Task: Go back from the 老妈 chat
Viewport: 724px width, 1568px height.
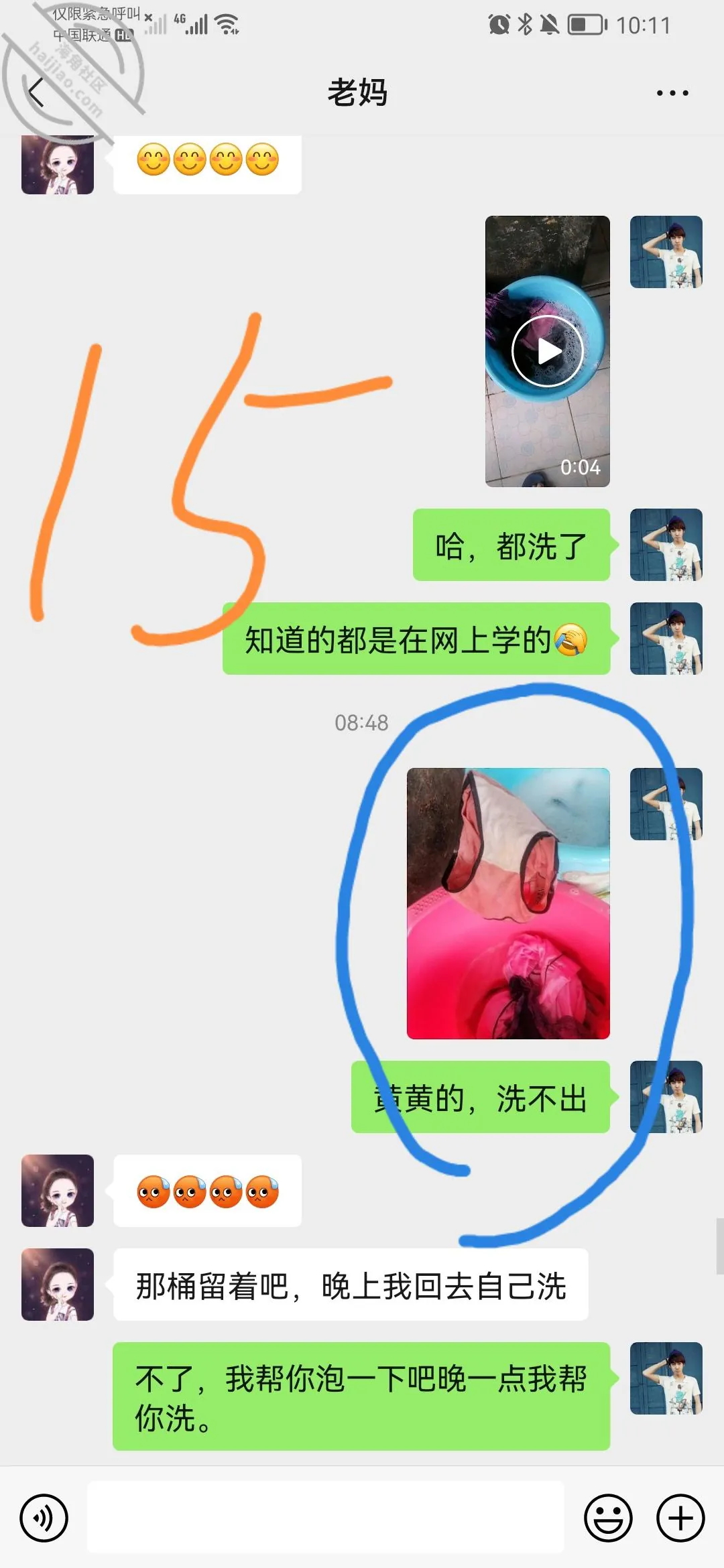Action: [x=36, y=92]
